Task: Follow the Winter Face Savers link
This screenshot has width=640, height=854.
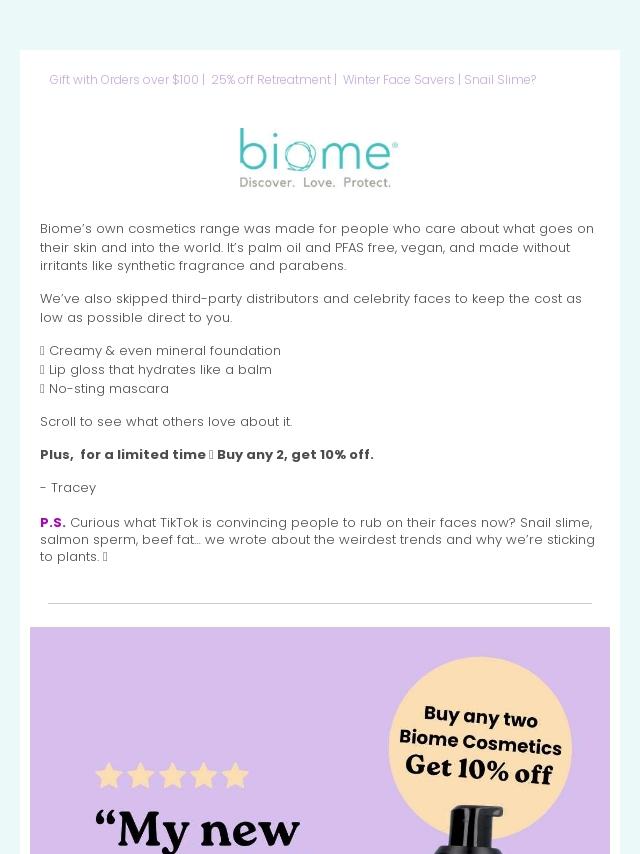Action: point(398,80)
